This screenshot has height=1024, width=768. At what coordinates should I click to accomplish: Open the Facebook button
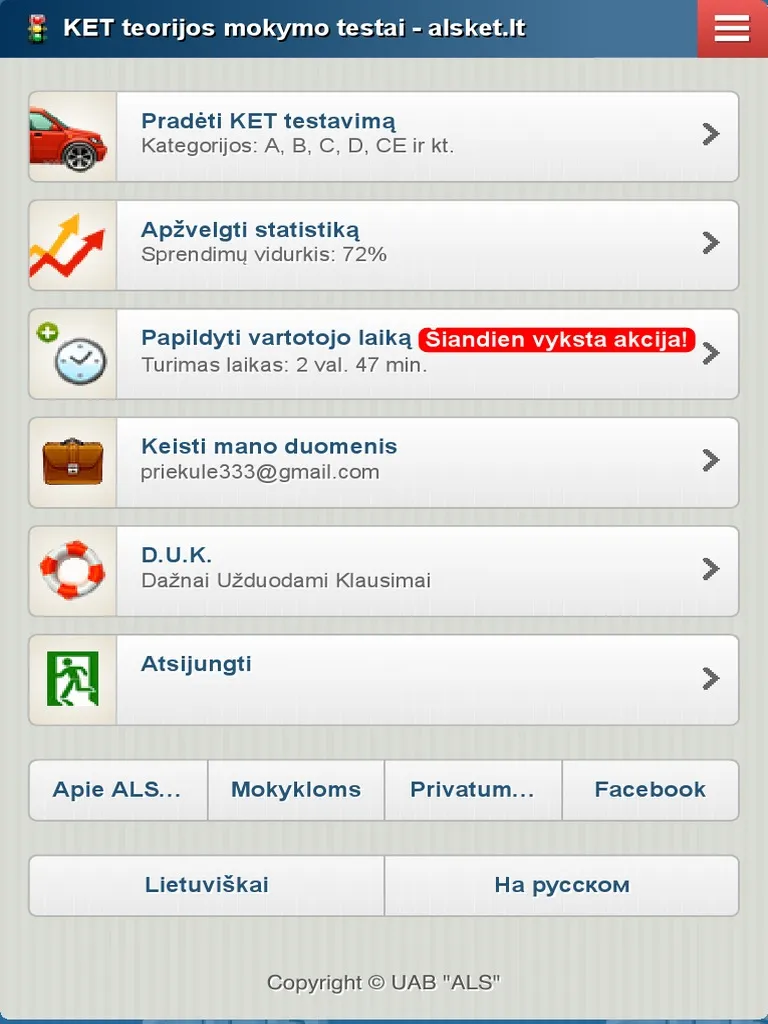(650, 790)
